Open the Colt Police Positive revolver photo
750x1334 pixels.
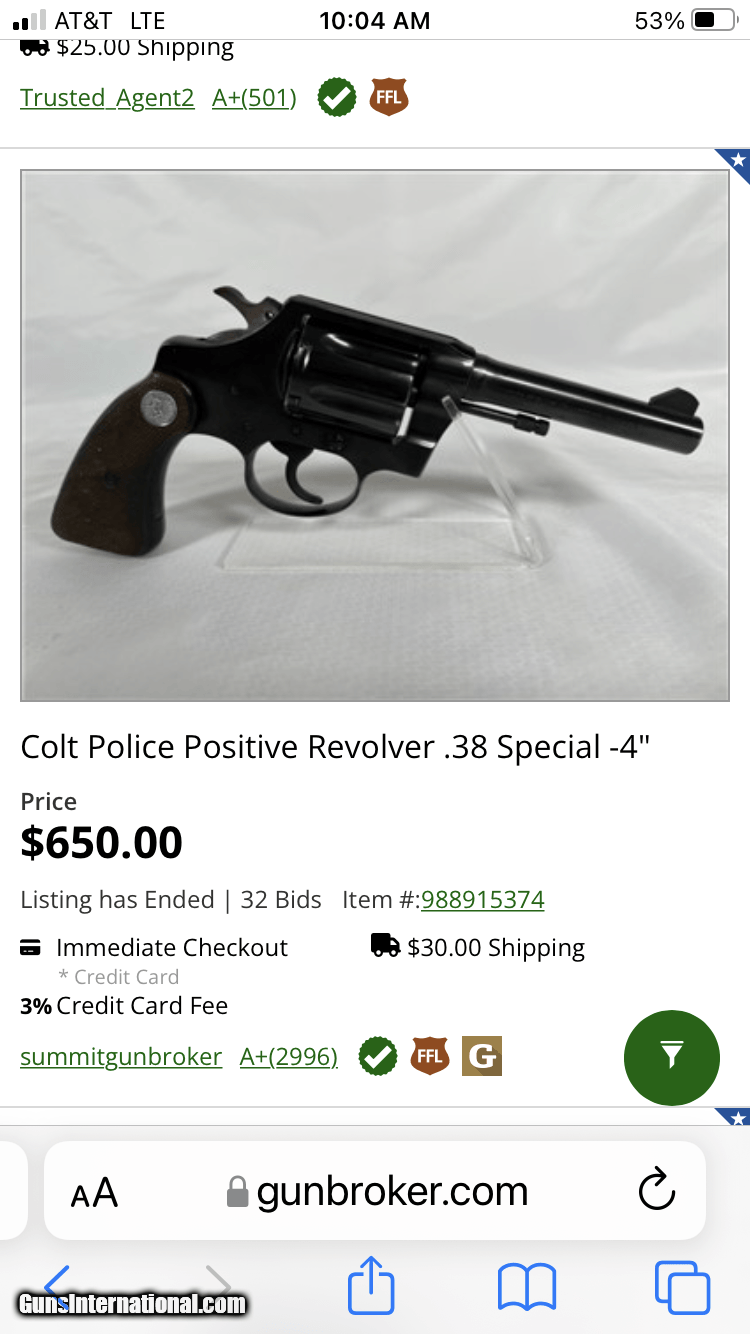(375, 435)
